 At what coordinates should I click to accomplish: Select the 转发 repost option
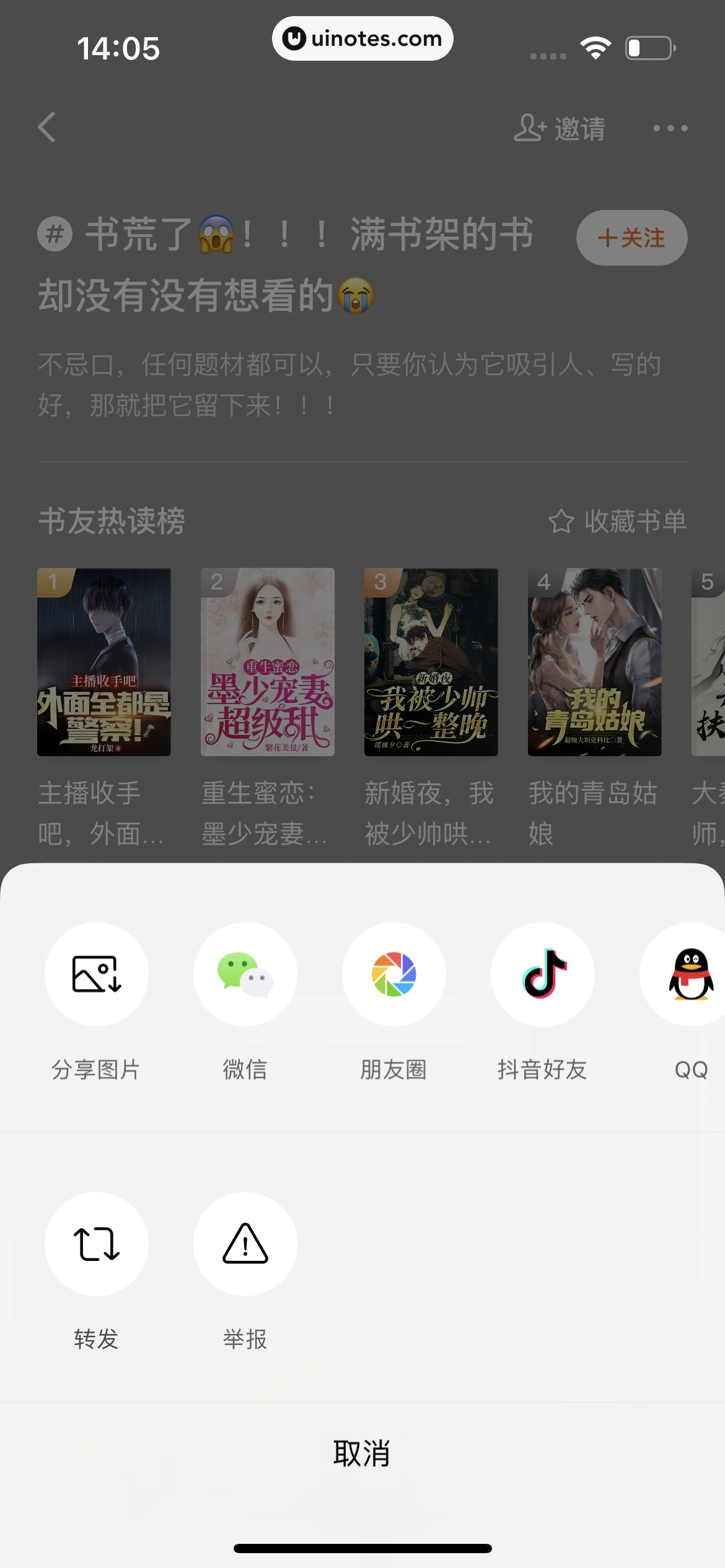(x=96, y=1245)
